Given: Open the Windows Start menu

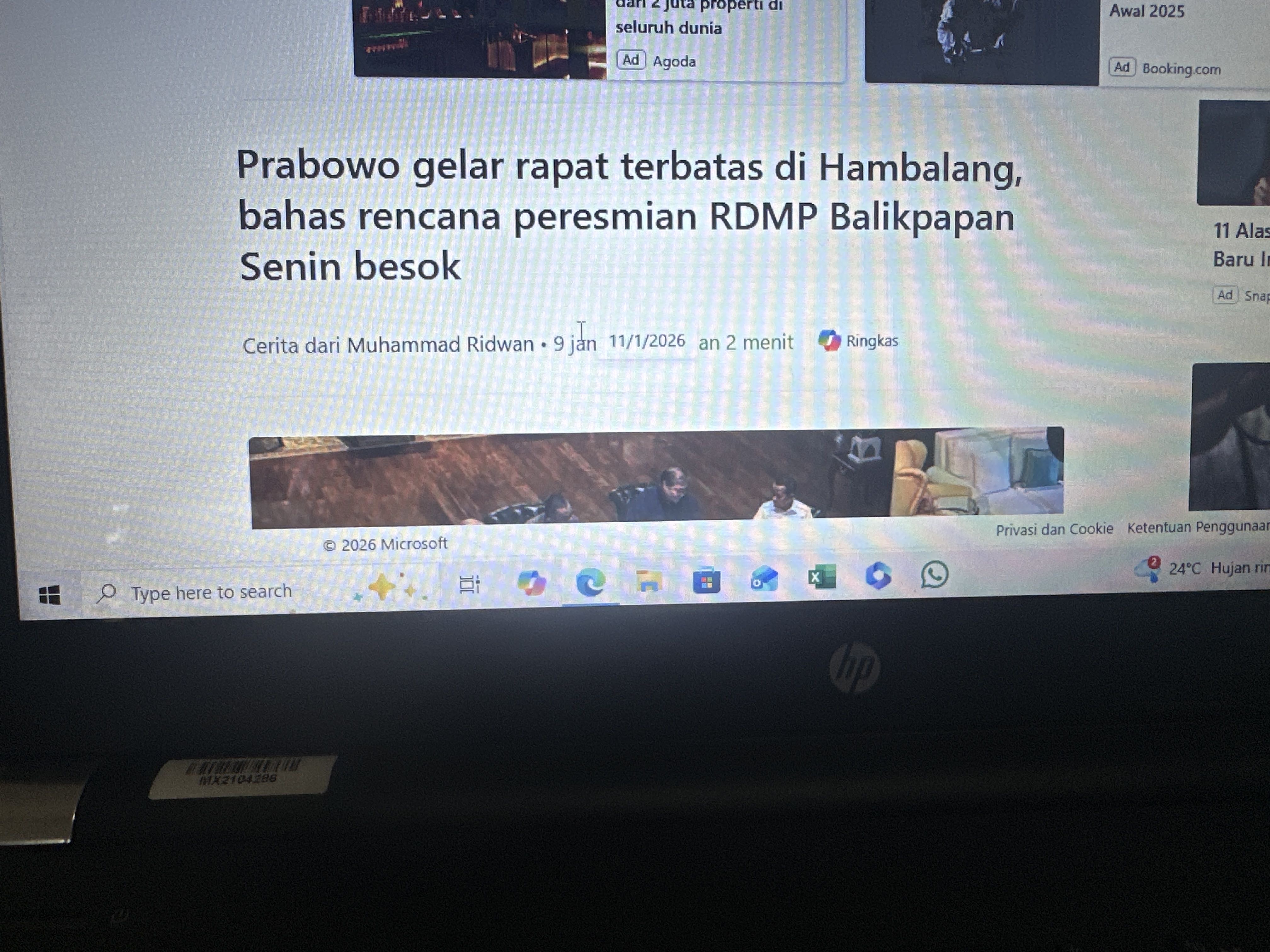Looking at the screenshot, I should point(49,596).
